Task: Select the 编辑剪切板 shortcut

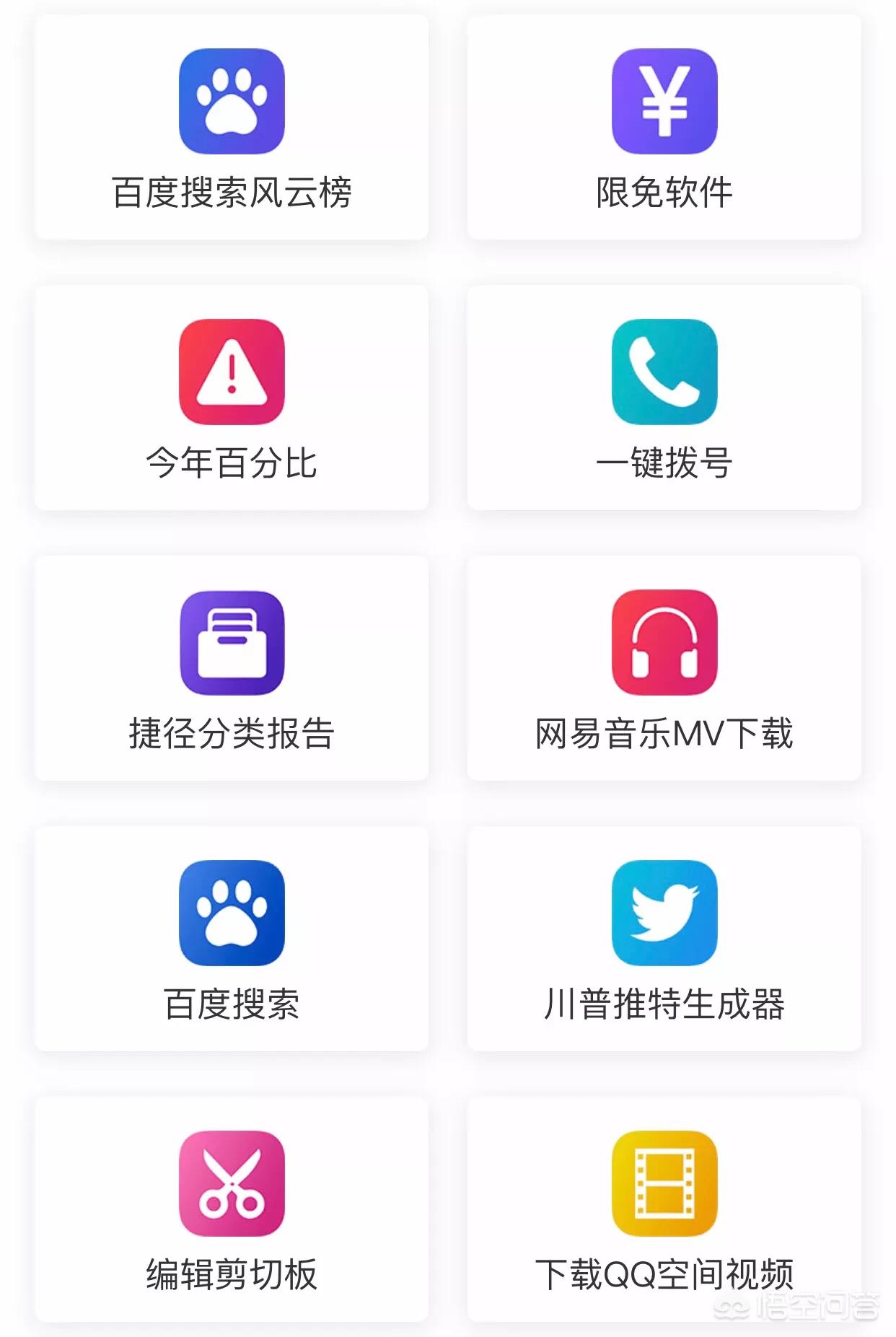Action: (232, 1210)
